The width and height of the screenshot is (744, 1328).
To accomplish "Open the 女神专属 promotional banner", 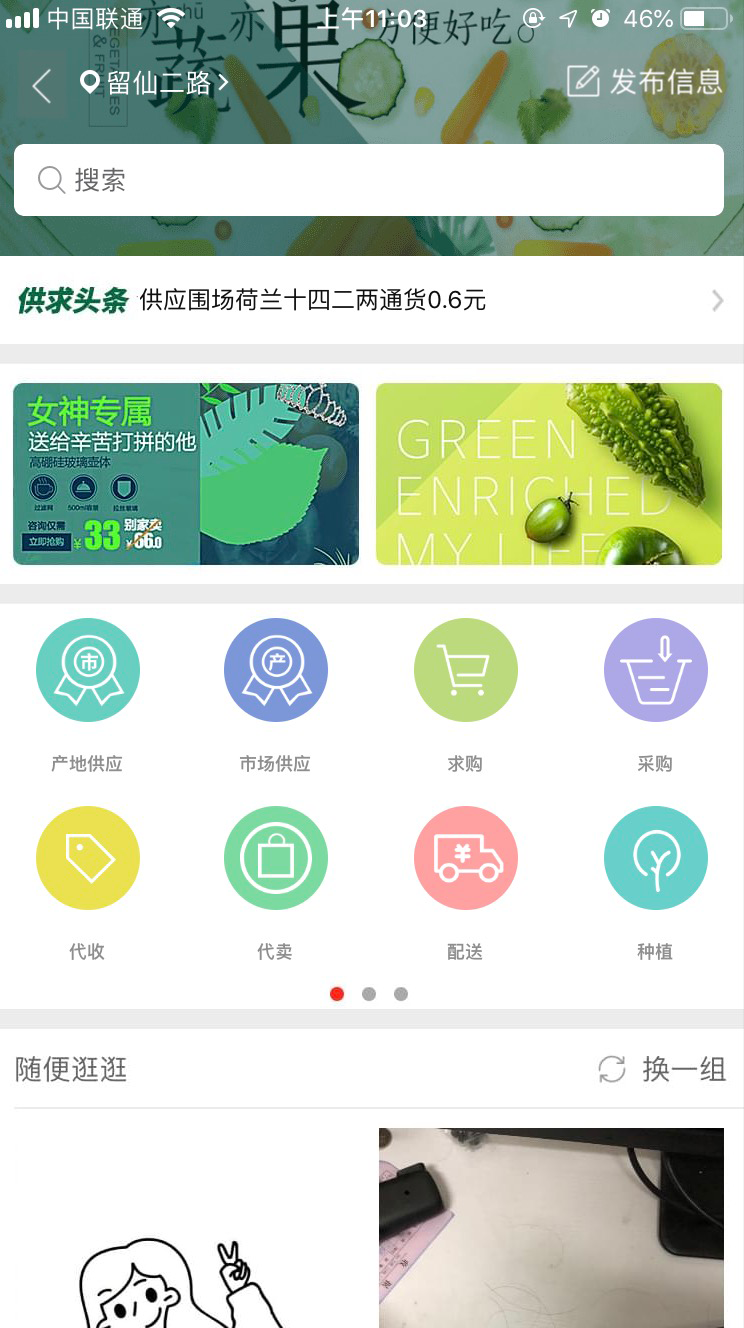I will [186, 474].
